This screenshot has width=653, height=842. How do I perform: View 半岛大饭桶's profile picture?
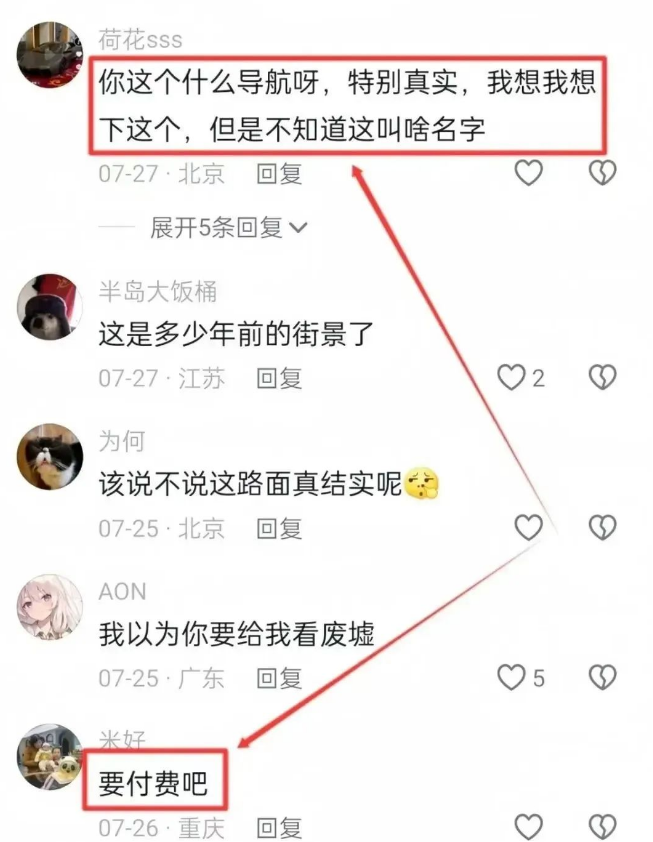pyautogui.click(x=49, y=306)
